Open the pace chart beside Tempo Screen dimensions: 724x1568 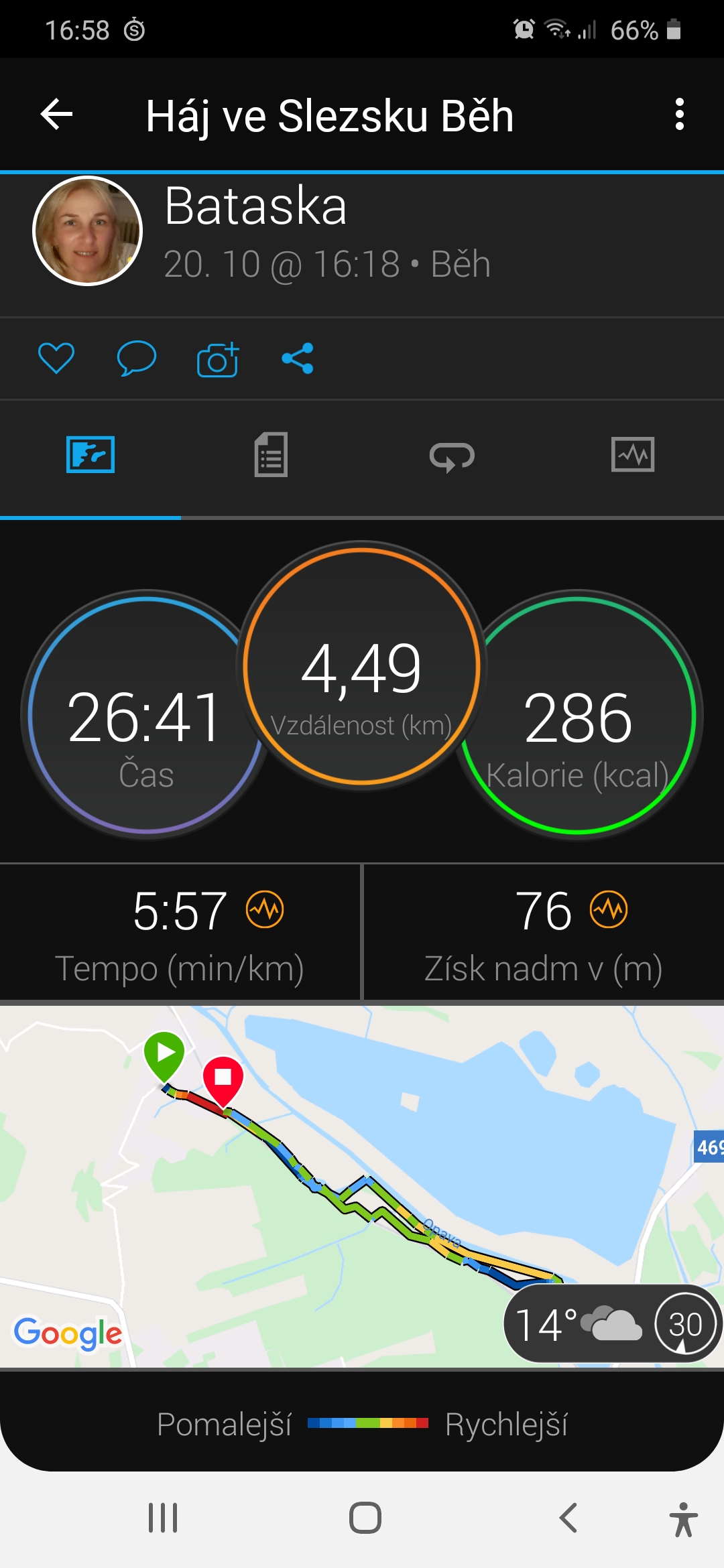coord(265,910)
